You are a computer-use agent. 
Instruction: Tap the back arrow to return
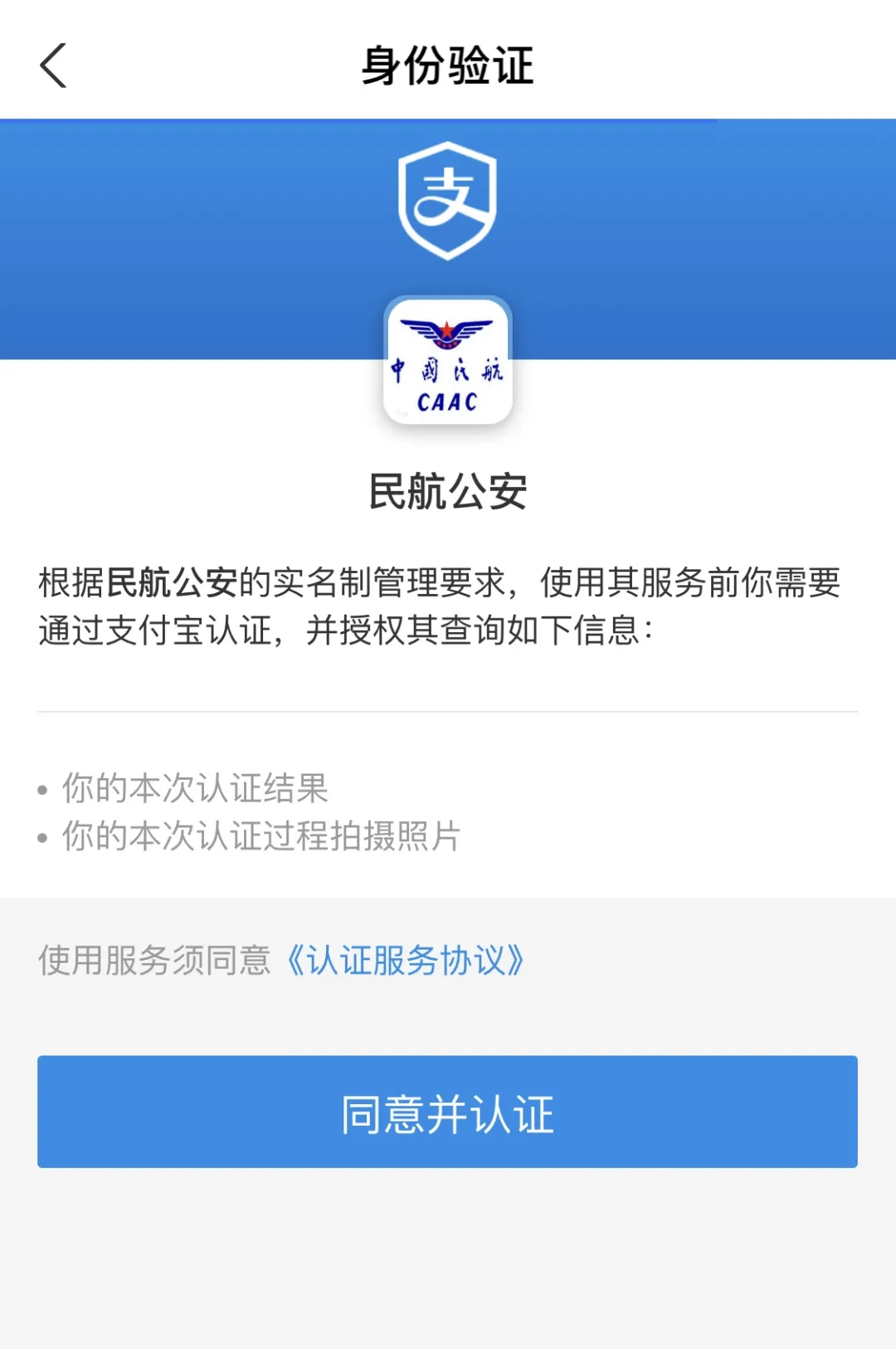click(52, 66)
